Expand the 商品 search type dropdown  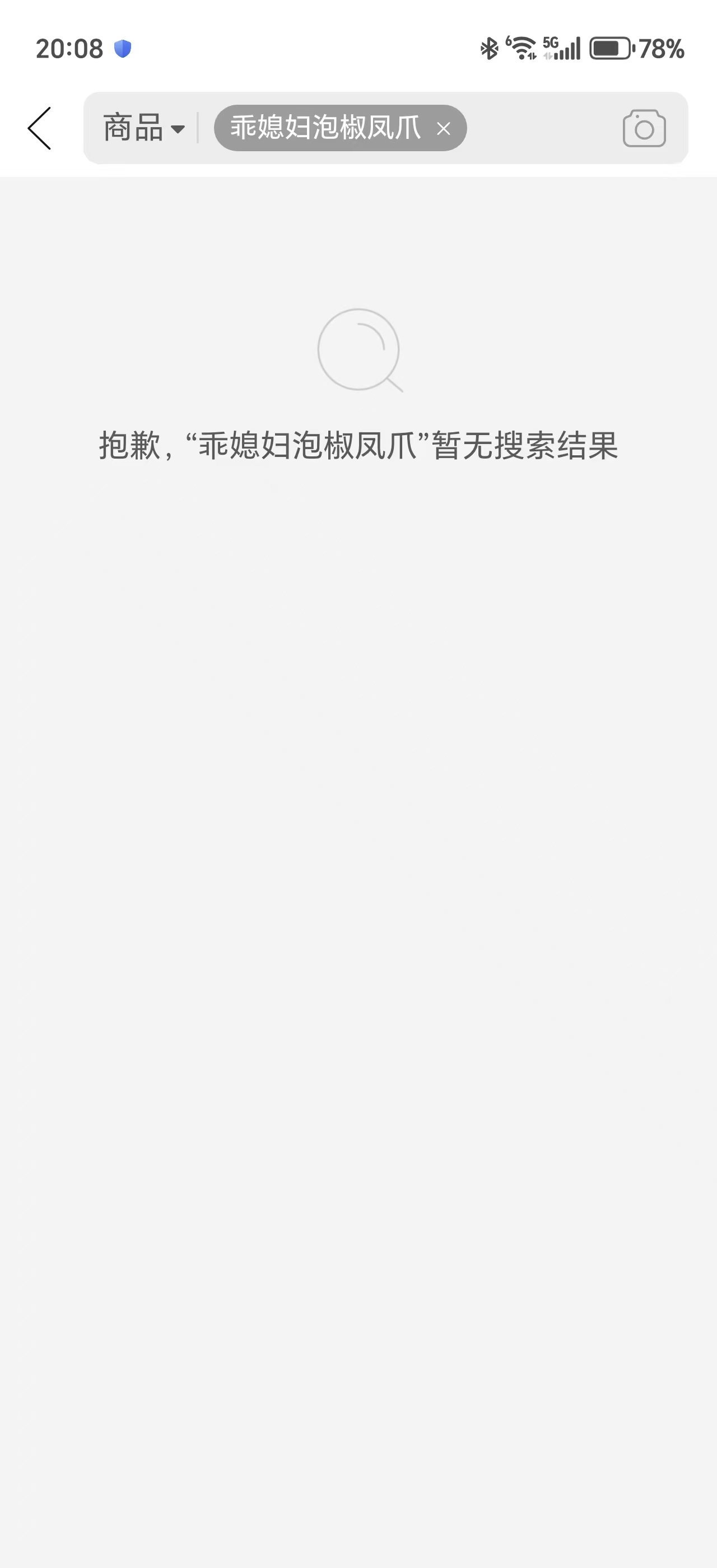pos(143,128)
